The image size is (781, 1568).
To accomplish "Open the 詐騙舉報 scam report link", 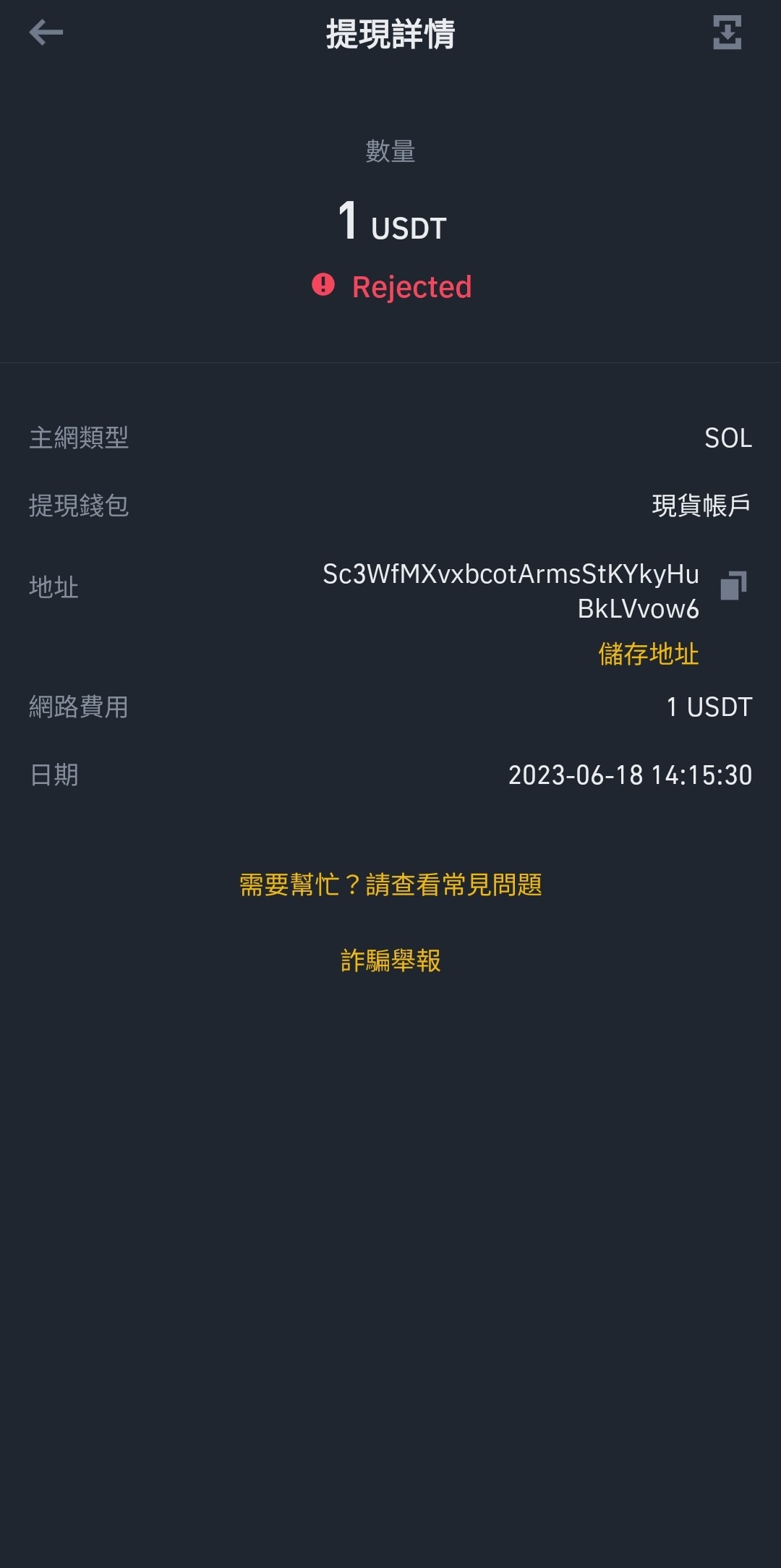I will pyautogui.click(x=390, y=960).
